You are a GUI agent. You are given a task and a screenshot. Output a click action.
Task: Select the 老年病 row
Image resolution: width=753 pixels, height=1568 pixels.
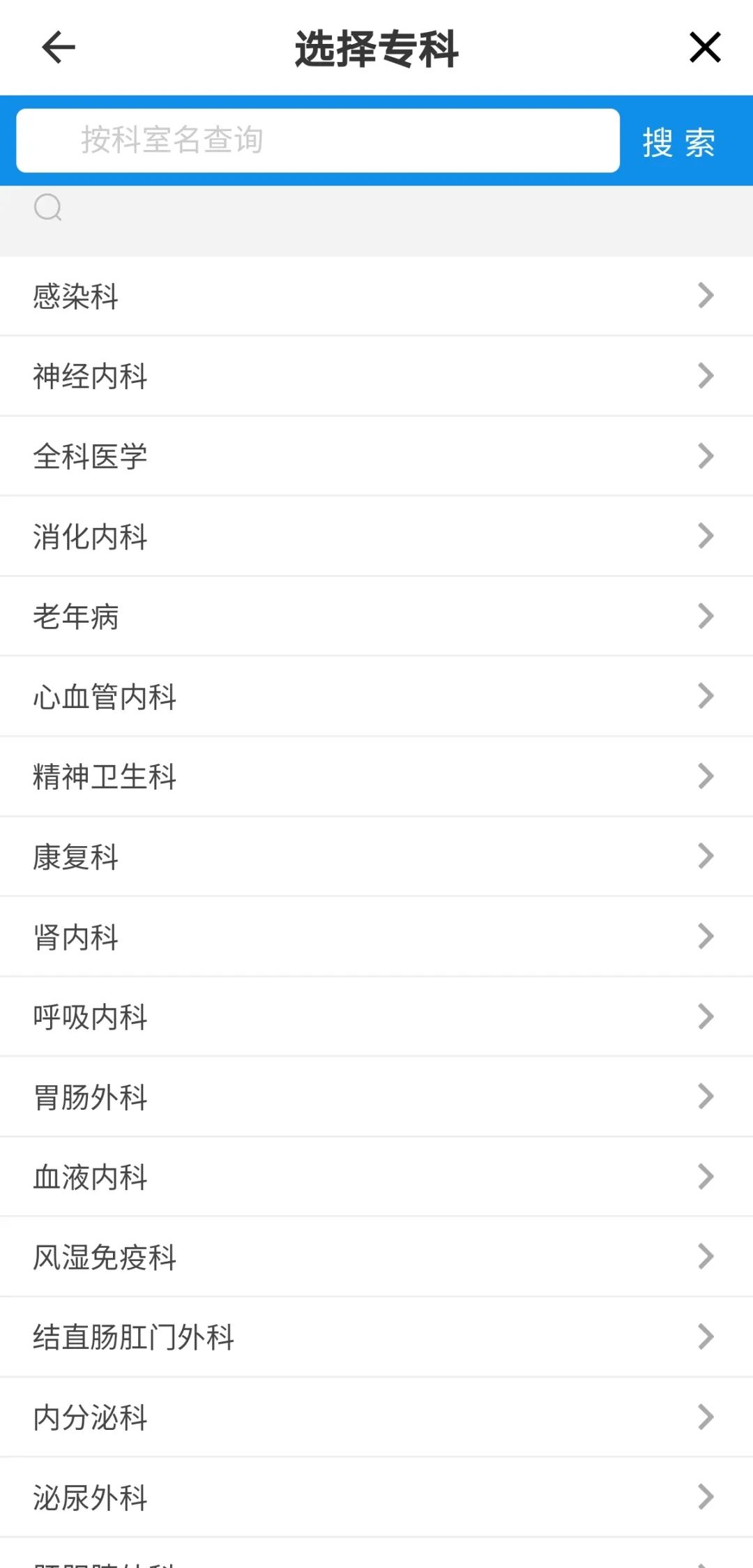[x=376, y=617]
